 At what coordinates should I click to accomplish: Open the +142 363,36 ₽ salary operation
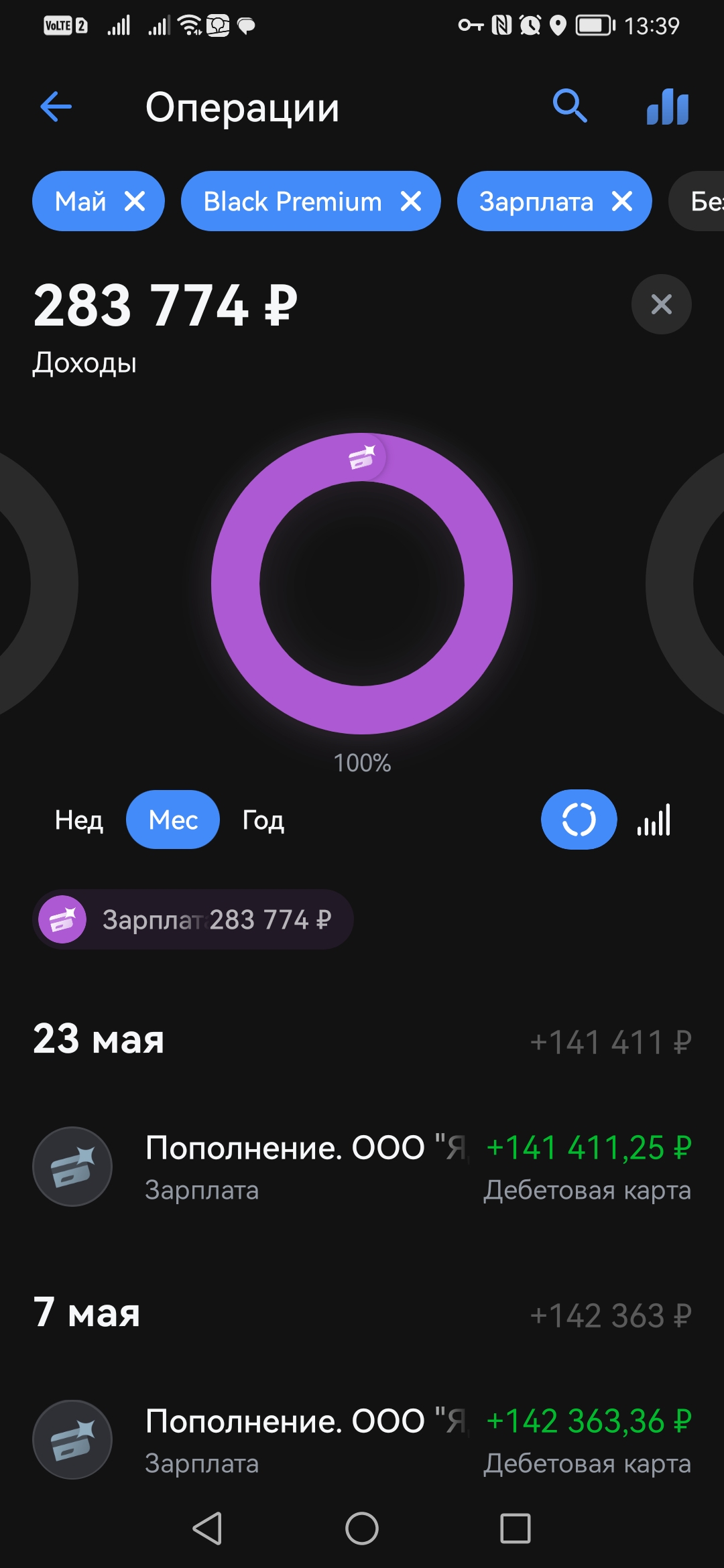362,1440
